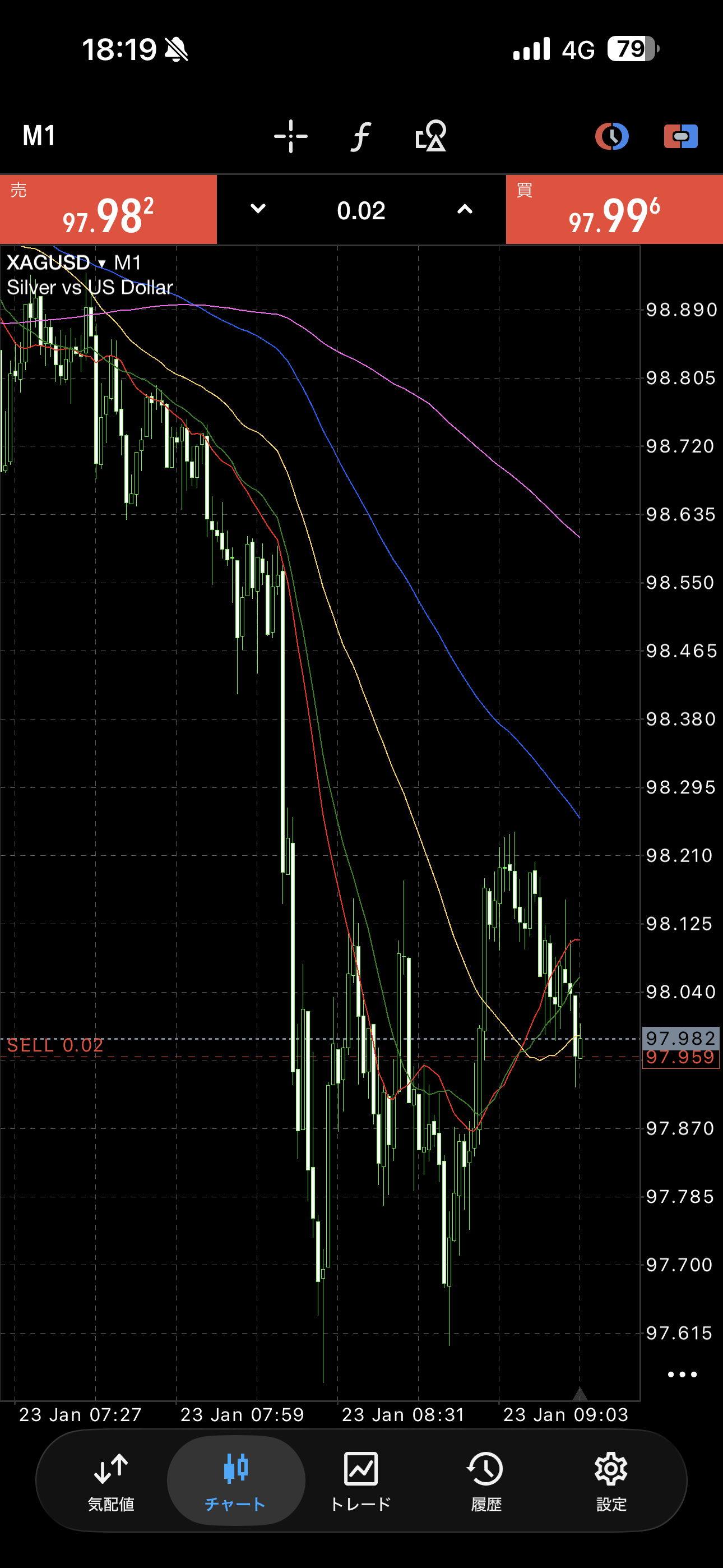The image size is (723, 1568).
Task: Decrease the lot volume
Action: click(258, 209)
